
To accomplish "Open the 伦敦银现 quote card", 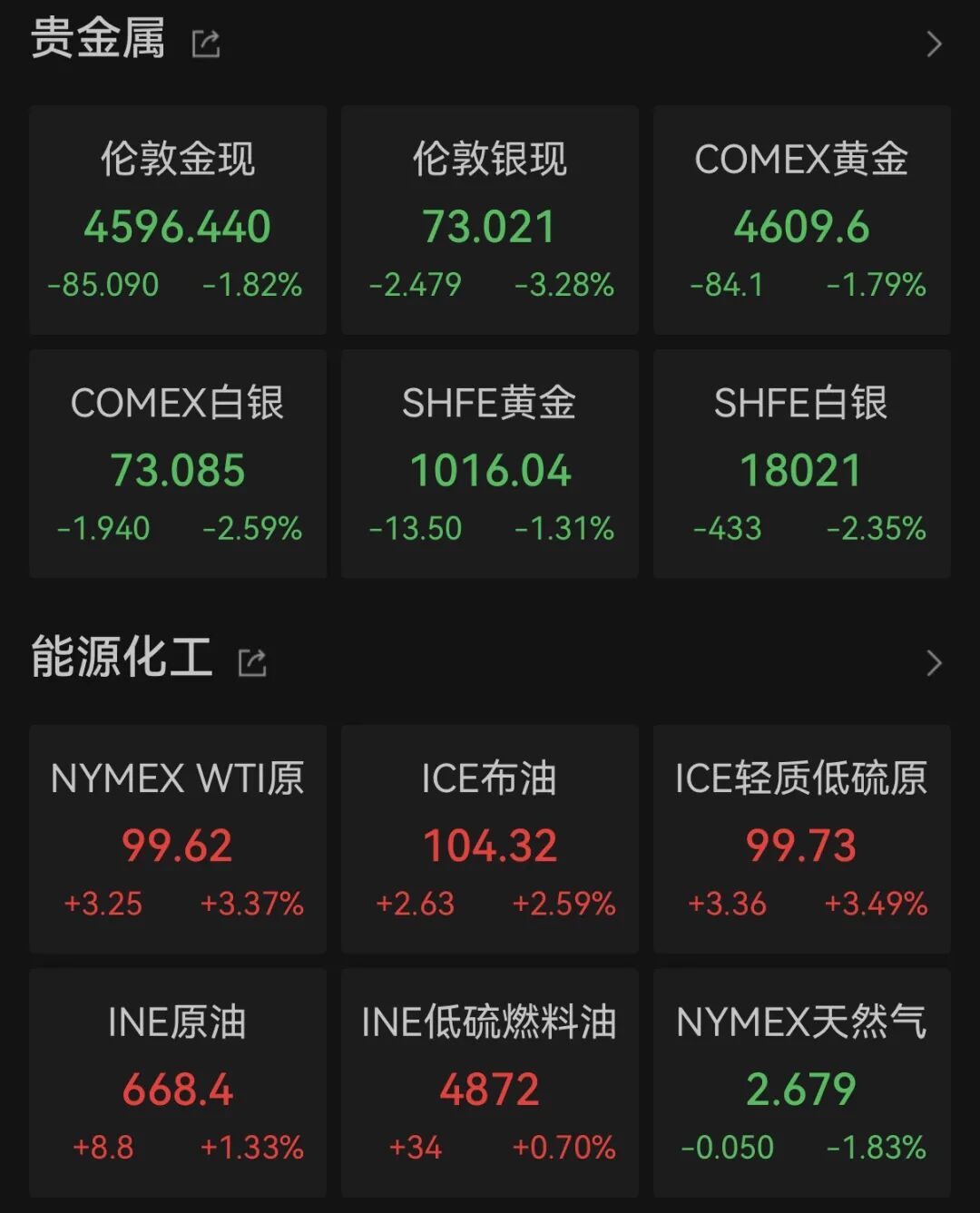I will click(490, 220).
